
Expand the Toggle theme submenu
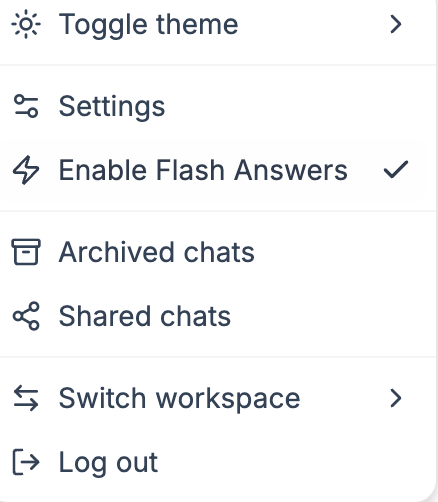213,24
